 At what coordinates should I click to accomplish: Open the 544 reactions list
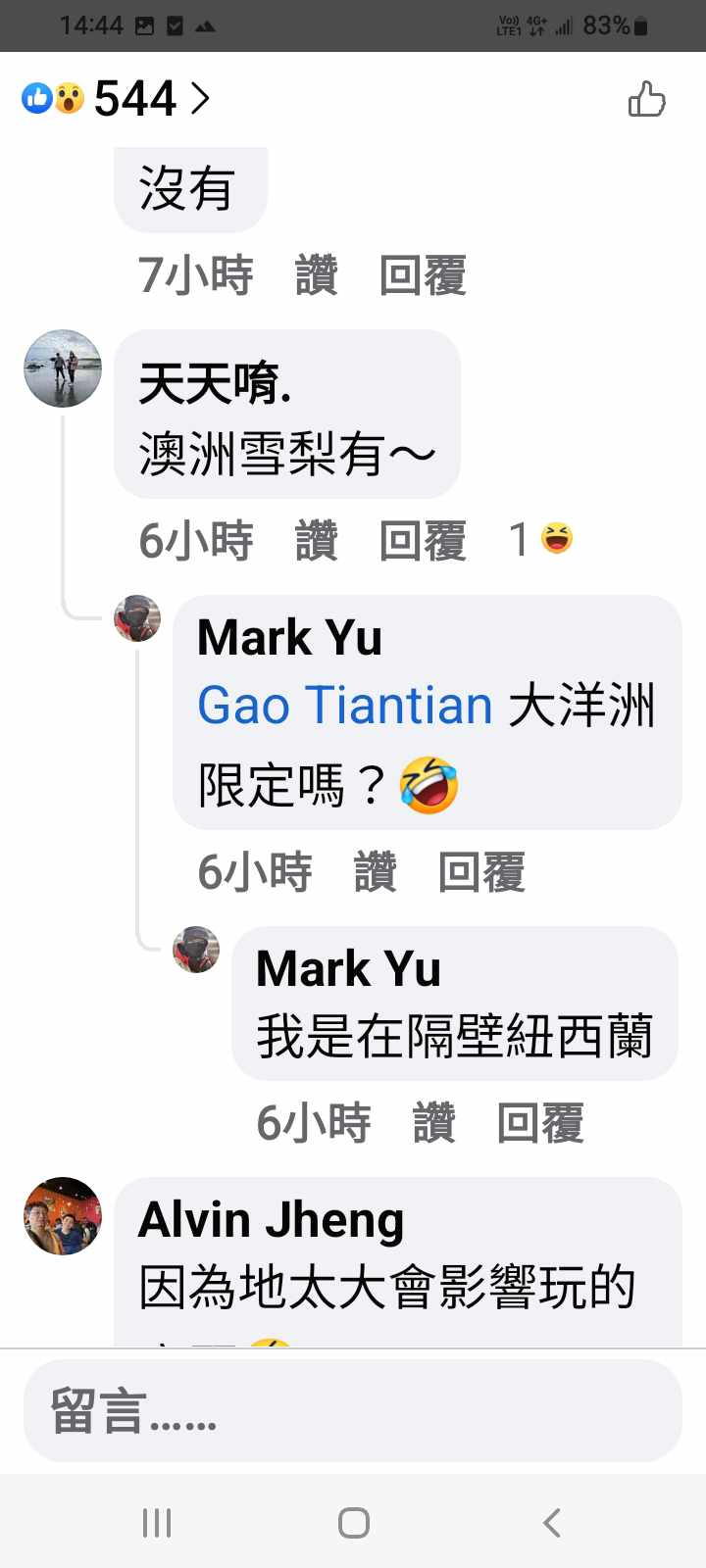[x=116, y=99]
